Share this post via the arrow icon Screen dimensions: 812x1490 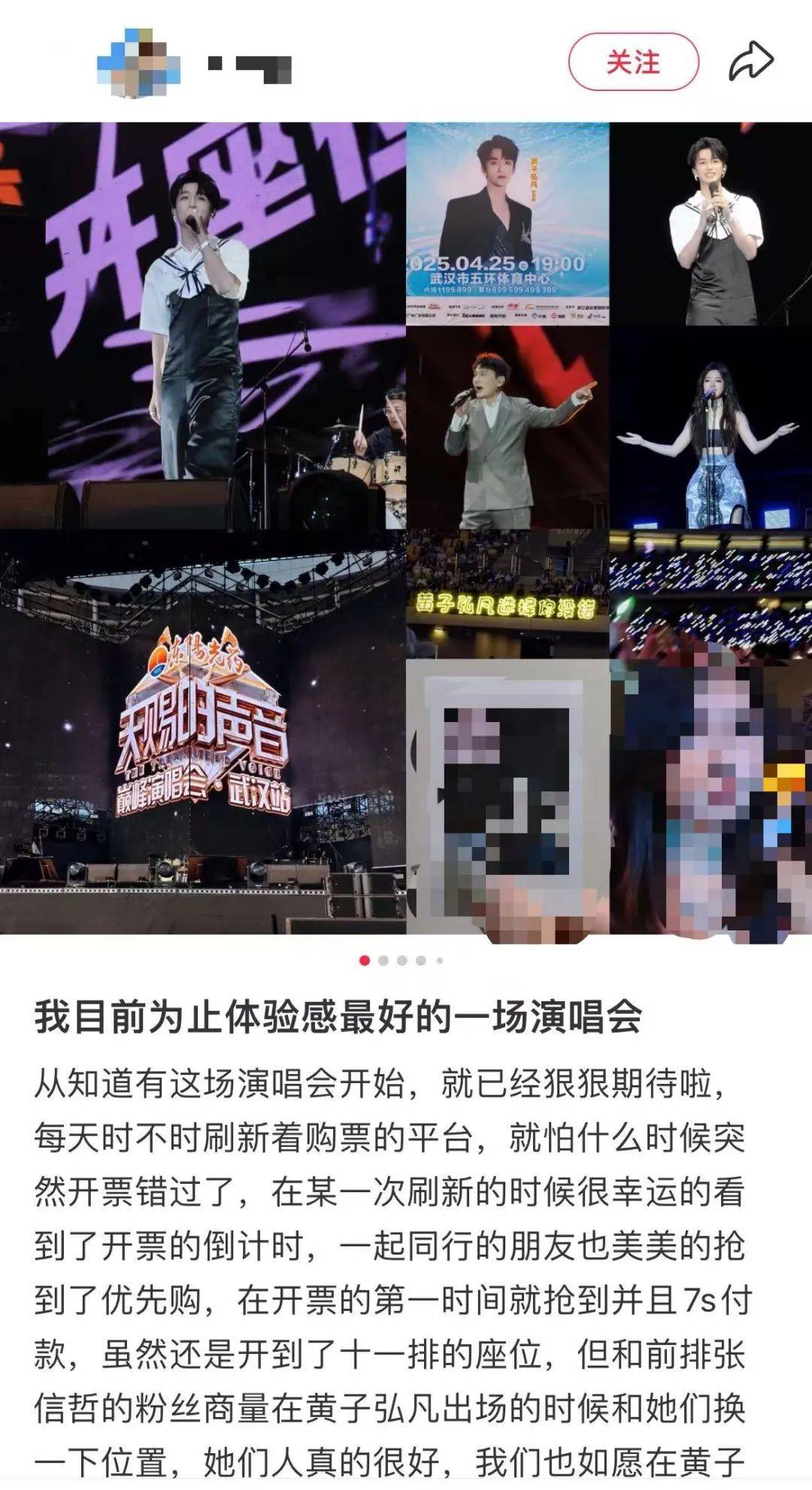point(750,62)
